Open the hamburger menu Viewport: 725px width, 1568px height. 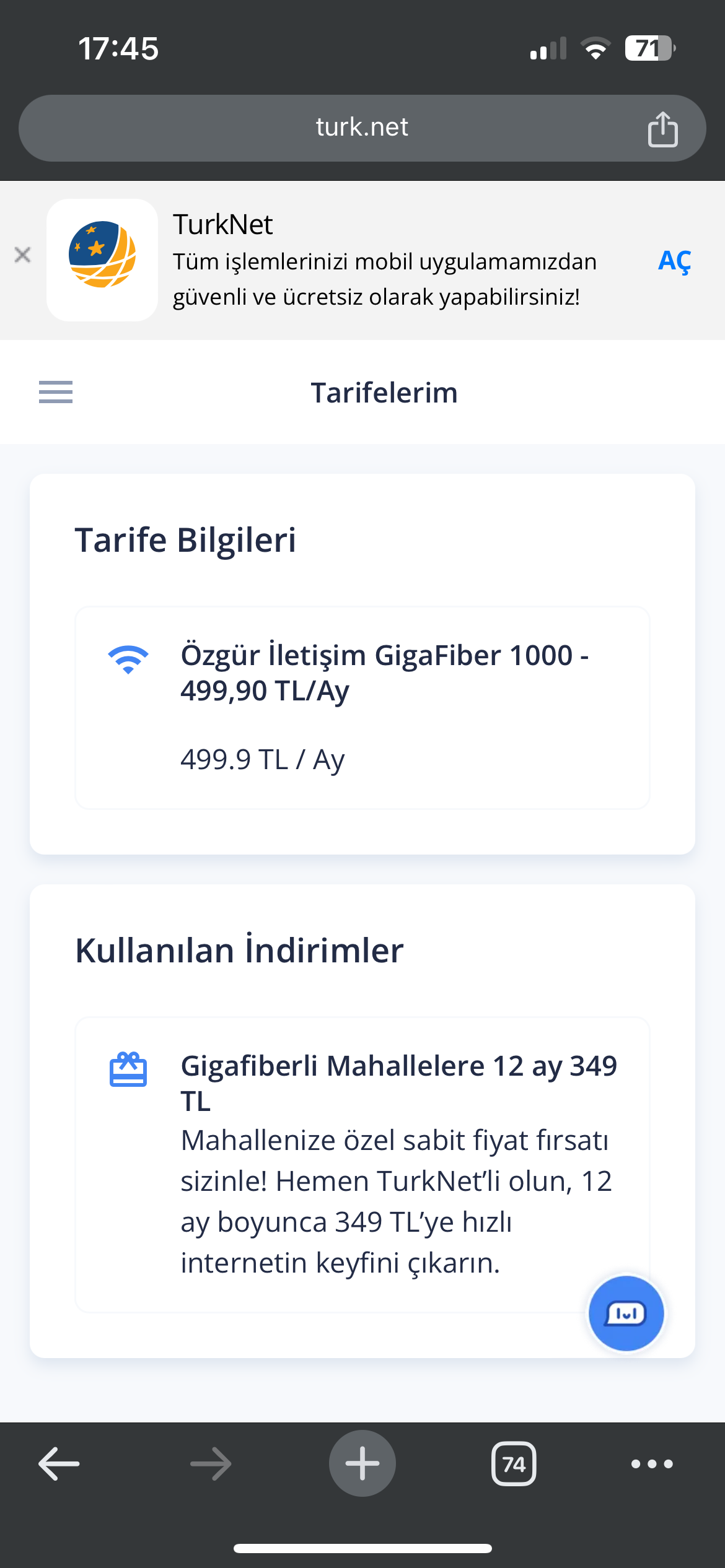pos(56,392)
